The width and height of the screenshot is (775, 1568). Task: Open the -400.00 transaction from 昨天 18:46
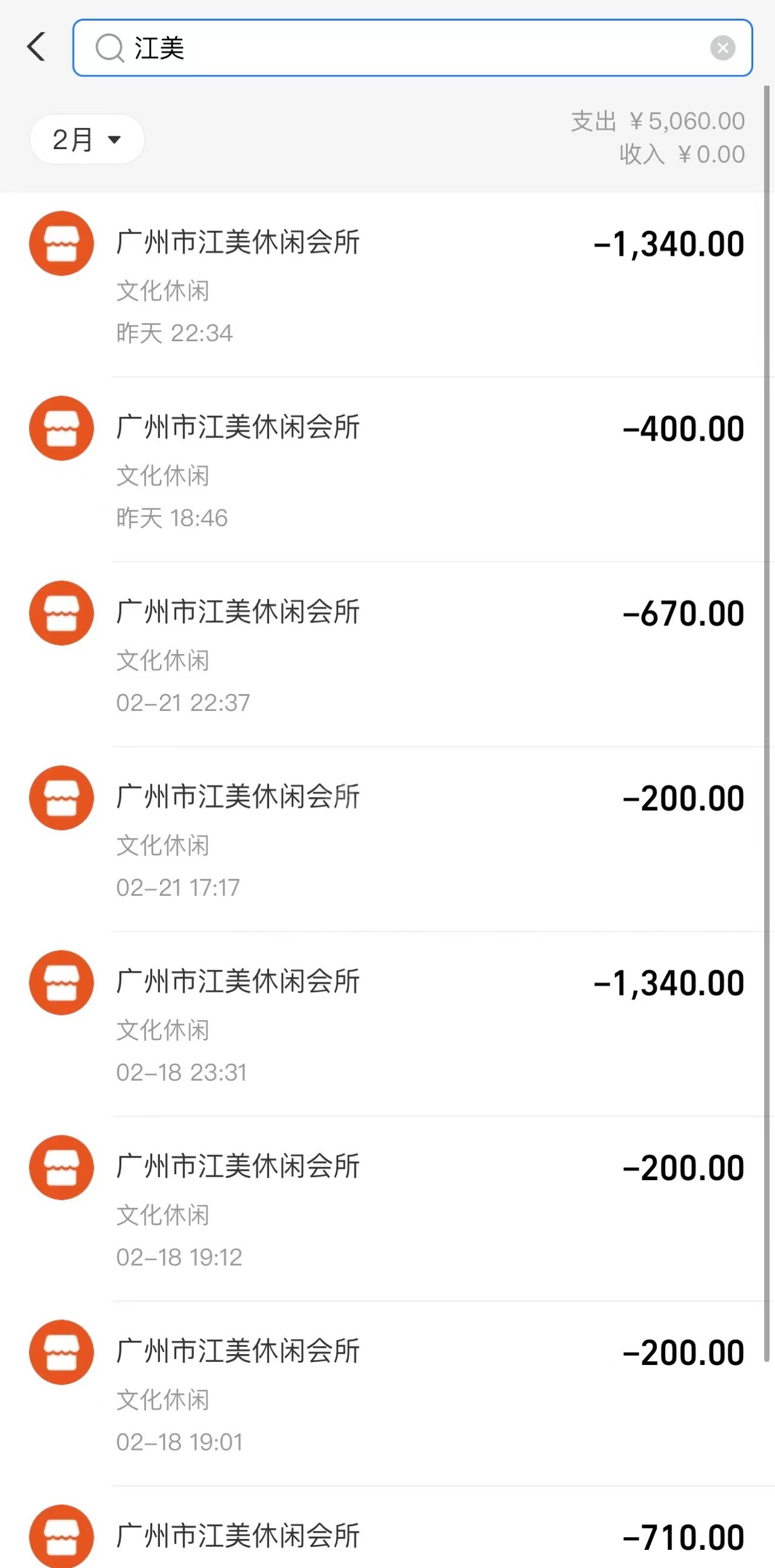(x=388, y=470)
